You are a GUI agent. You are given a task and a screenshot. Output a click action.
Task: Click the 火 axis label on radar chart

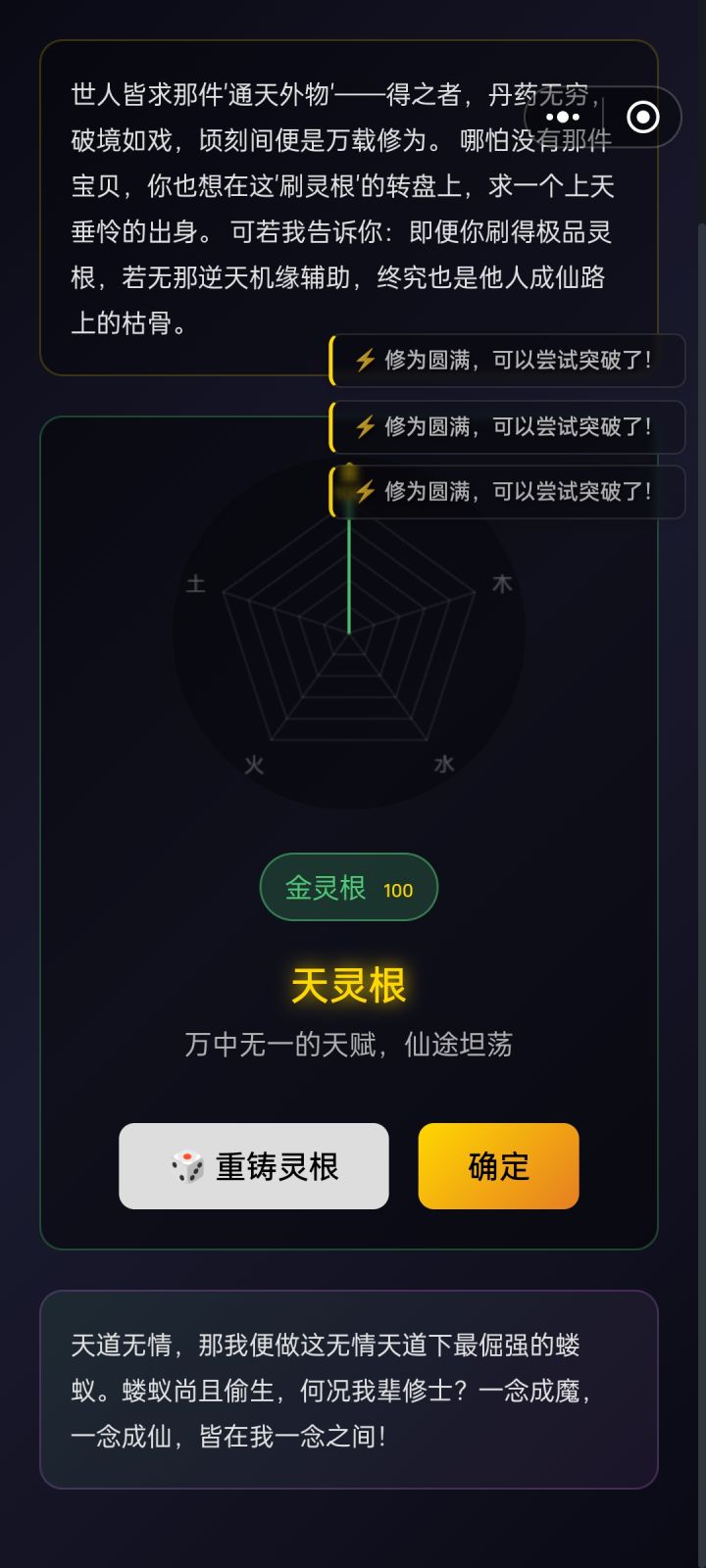[x=253, y=763]
